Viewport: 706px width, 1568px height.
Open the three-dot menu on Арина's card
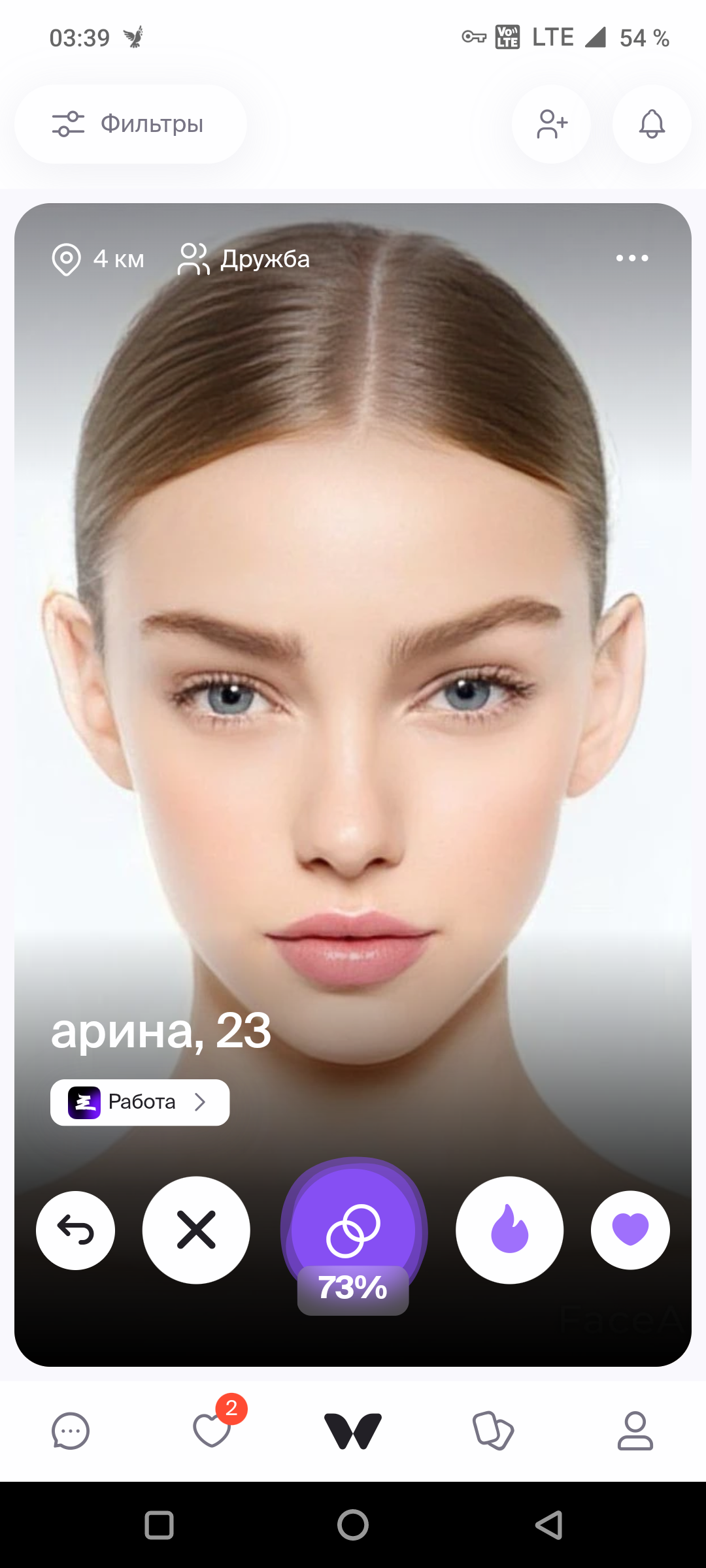[x=631, y=258]
